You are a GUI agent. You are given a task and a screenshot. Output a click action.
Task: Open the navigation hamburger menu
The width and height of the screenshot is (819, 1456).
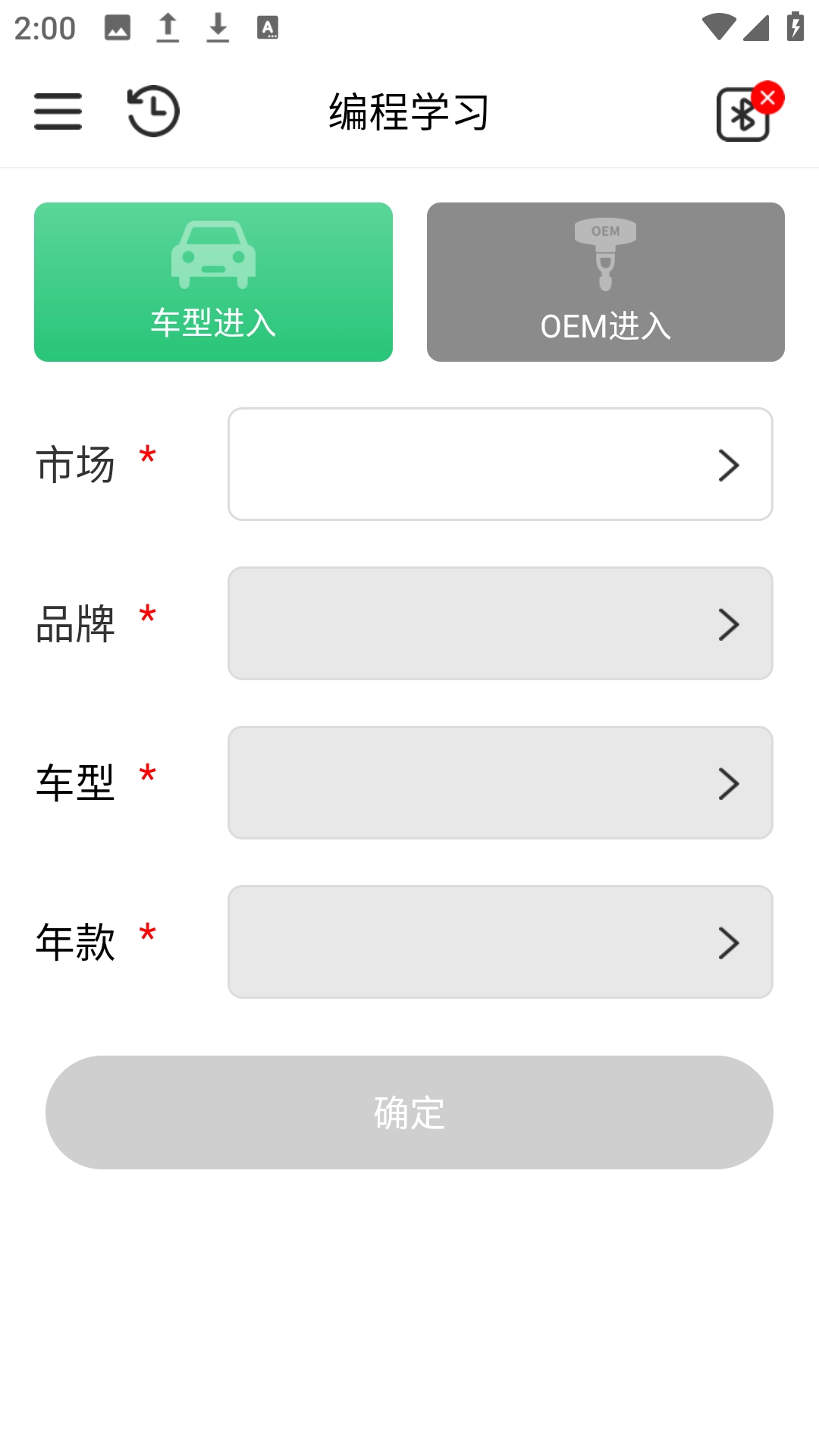click(58, 111)
